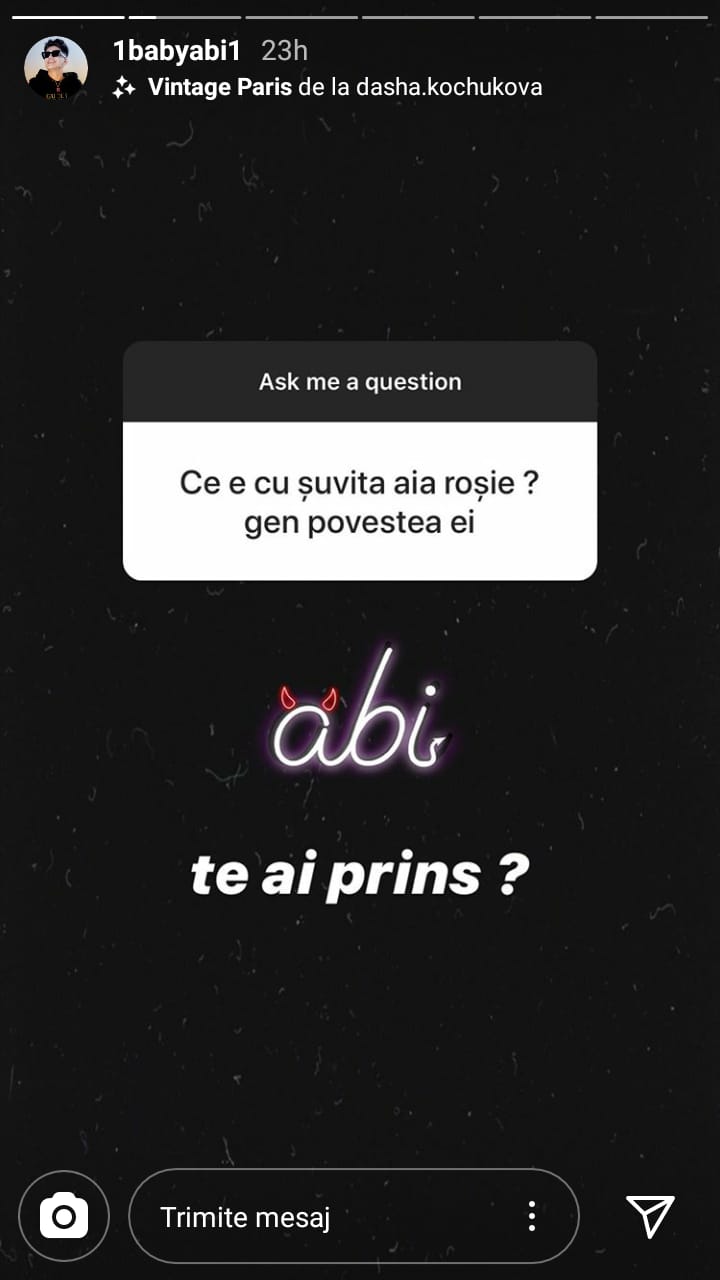Viewport: 720px width, 1280px height.
Task: Open the three-dot story options menu
Action: pos(532,1216)
